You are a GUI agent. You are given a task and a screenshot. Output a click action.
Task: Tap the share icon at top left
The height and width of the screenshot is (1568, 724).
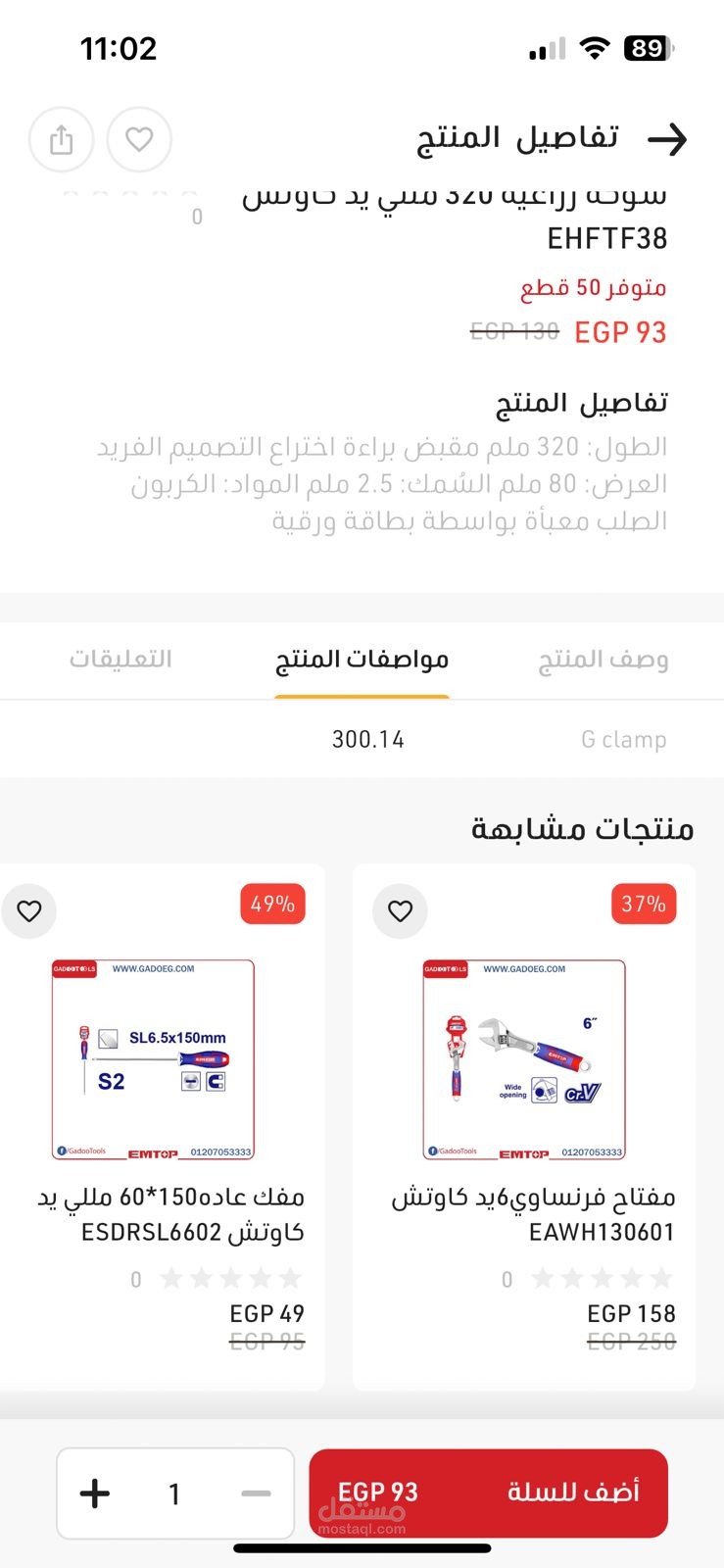pos(61,140)
